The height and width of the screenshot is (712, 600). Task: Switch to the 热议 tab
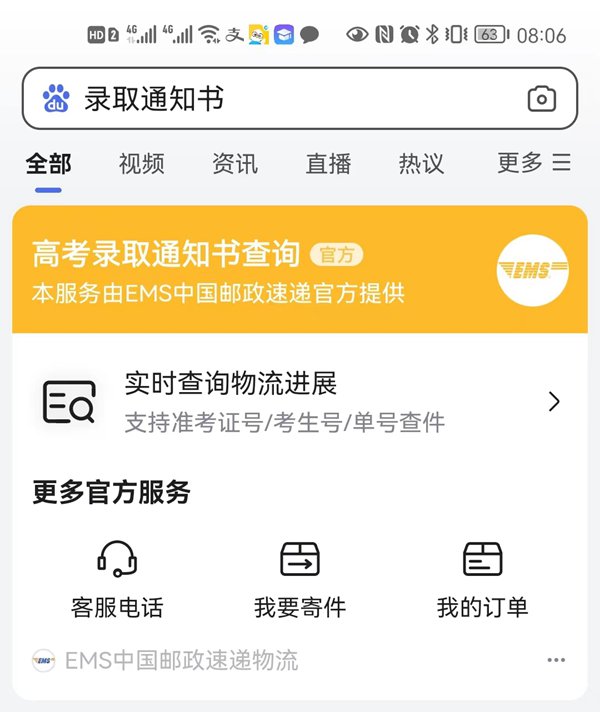tap(421, 164)
